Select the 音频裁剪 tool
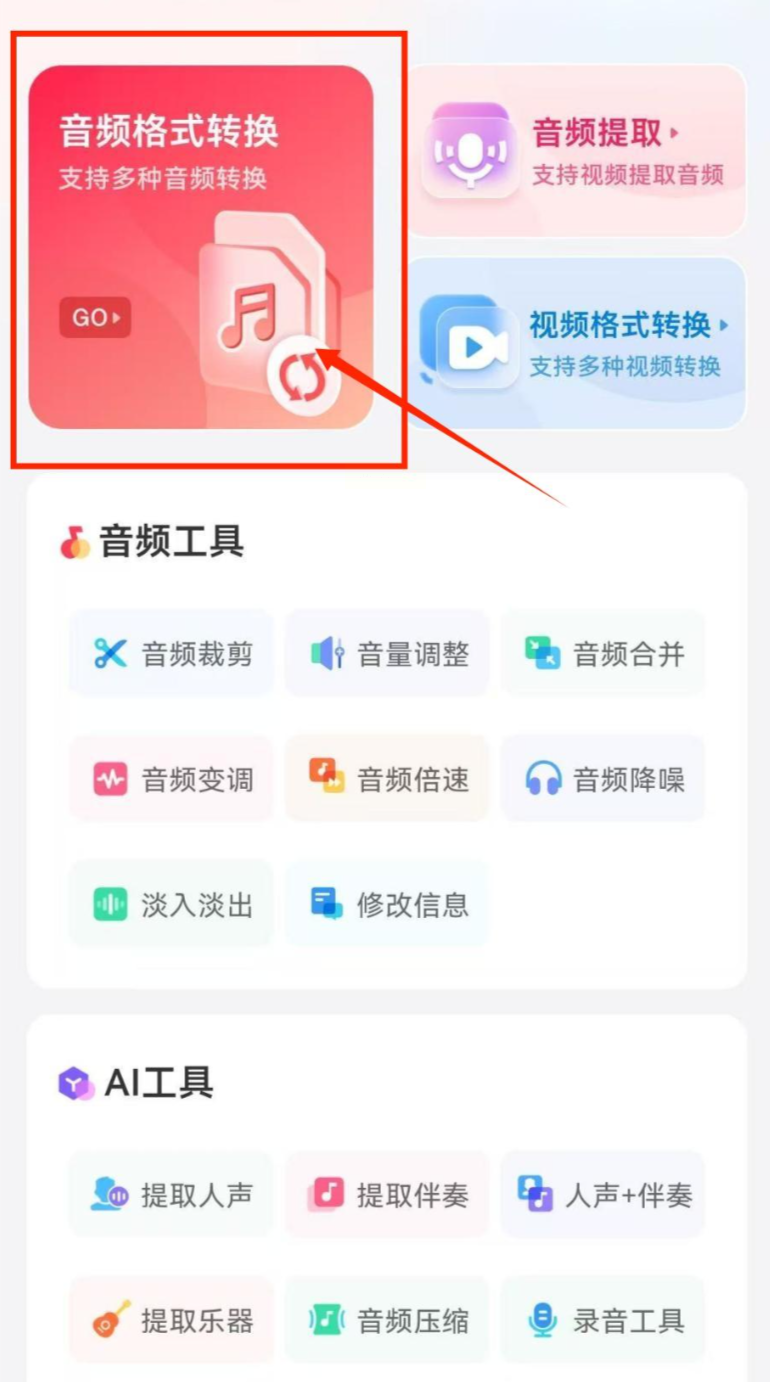 click(x=171, y=654)
